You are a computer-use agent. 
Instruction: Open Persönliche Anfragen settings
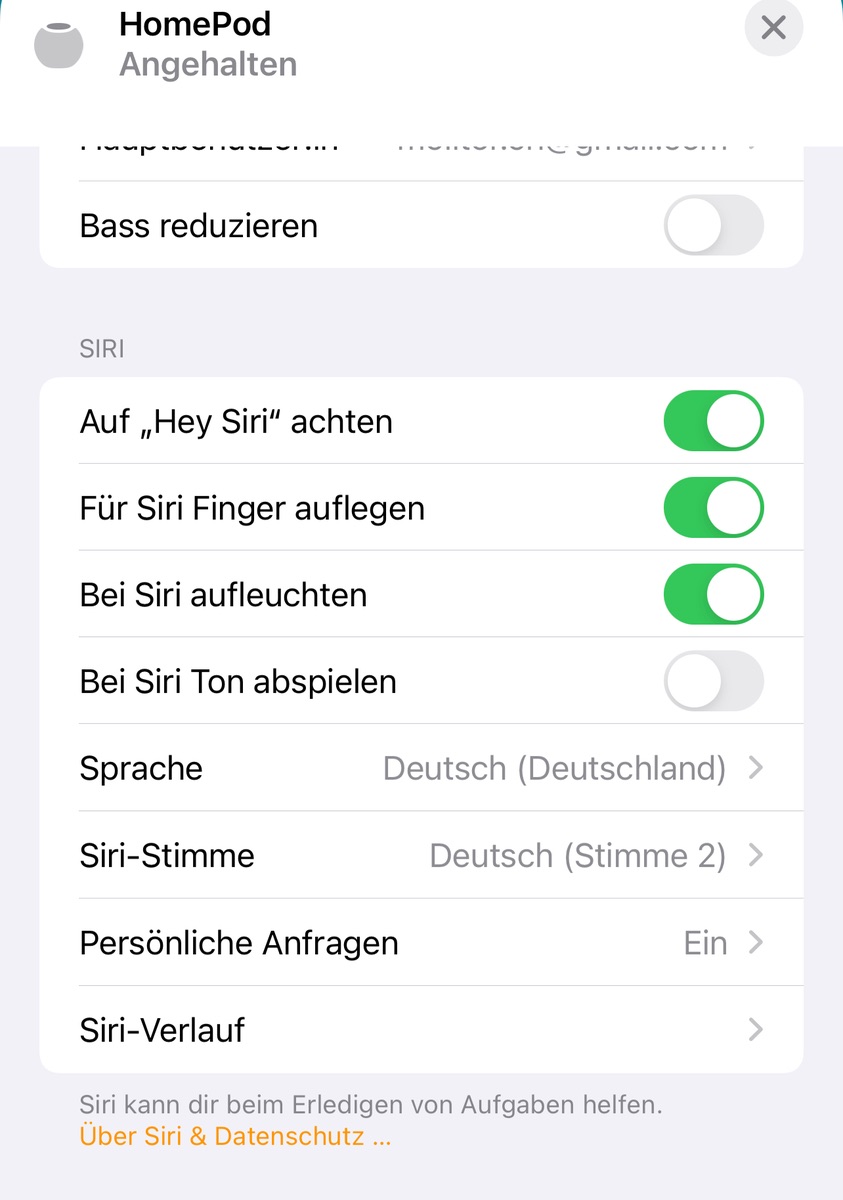420,943
